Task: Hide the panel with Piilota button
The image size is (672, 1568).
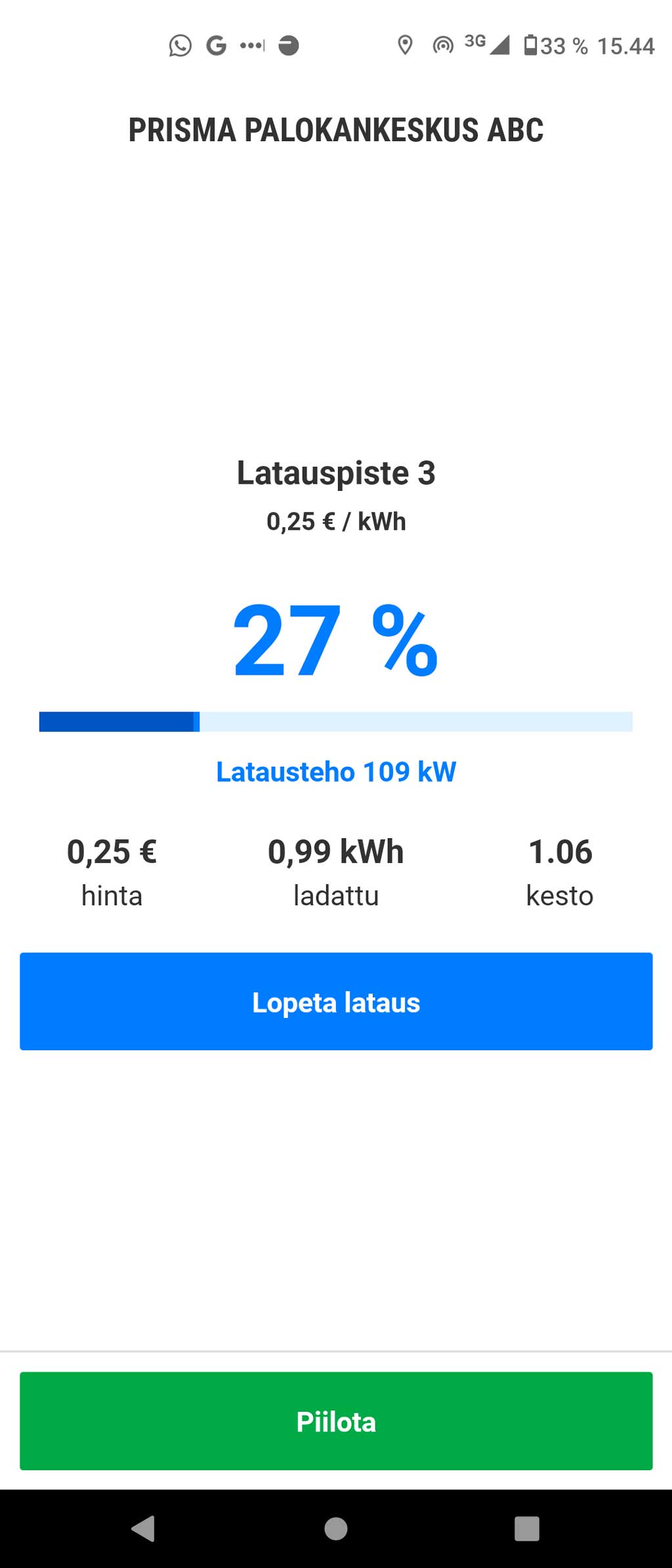Action: click(x=335, y=1423)
